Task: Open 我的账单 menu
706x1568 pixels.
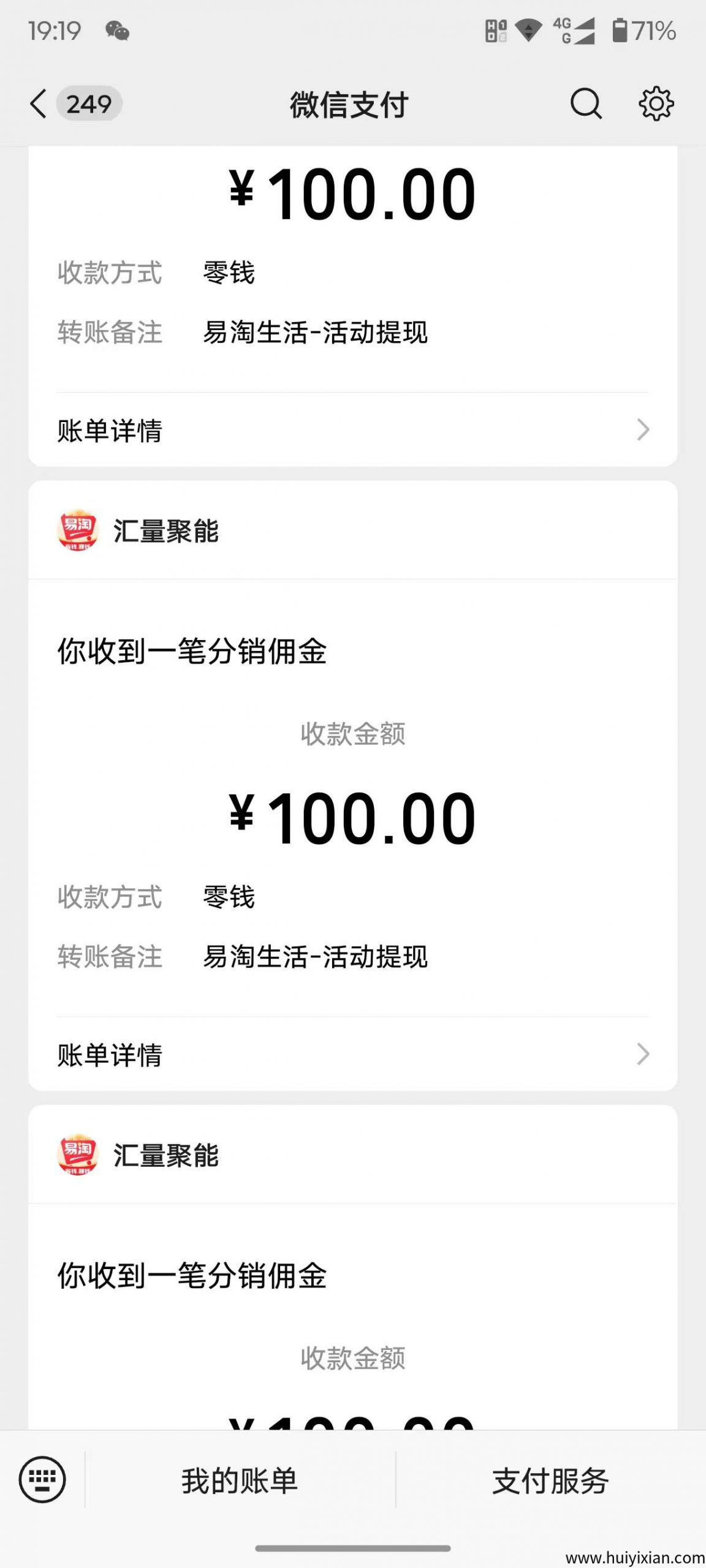Action: coord(240,1481)
